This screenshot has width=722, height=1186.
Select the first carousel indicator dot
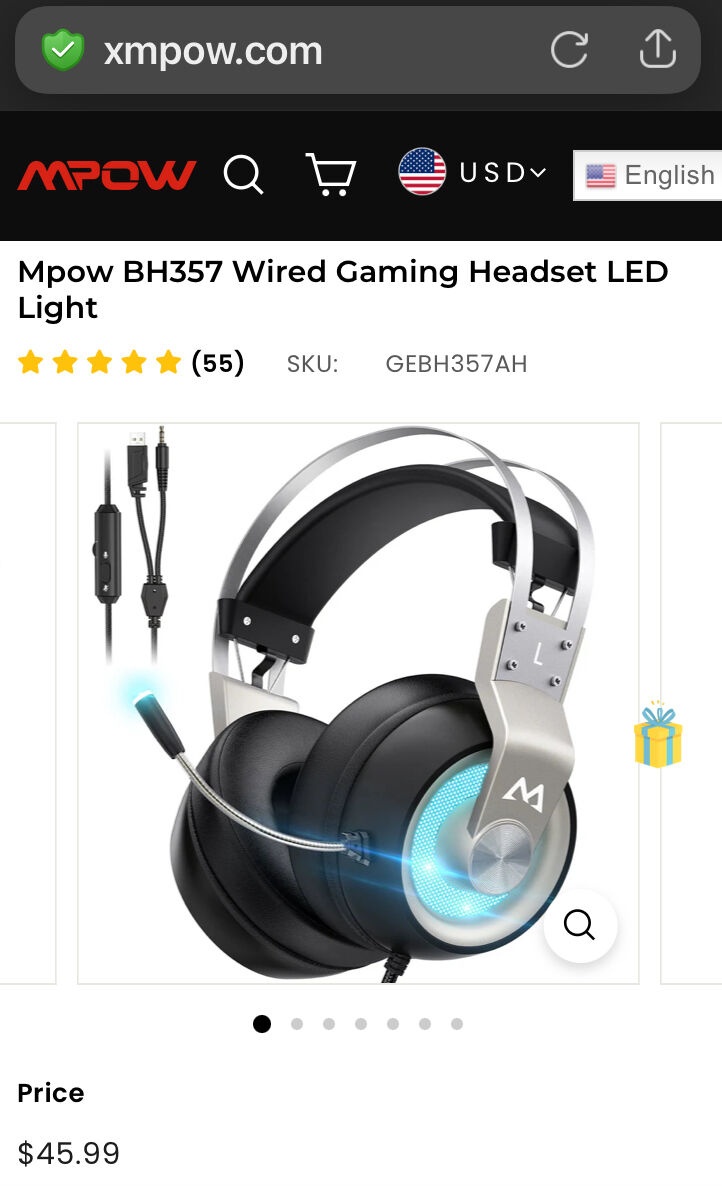(262, 1024)
